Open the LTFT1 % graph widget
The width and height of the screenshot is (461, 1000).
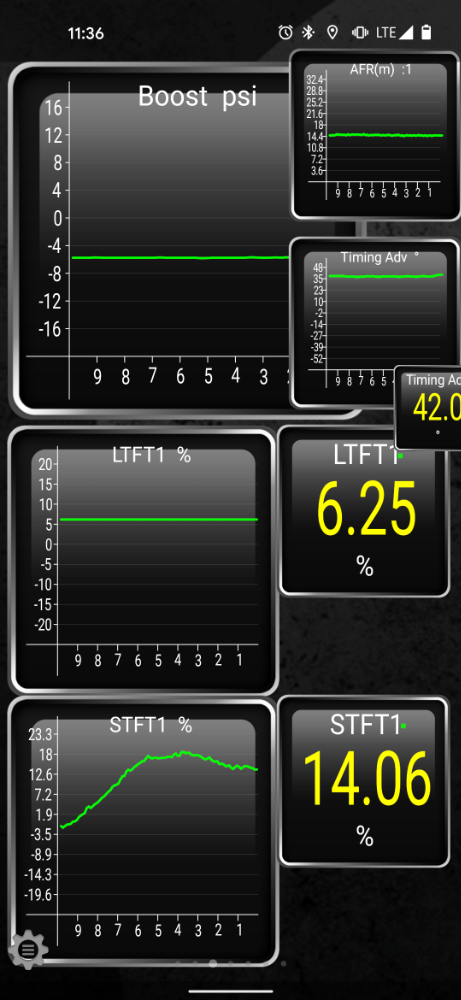point(143,561)
